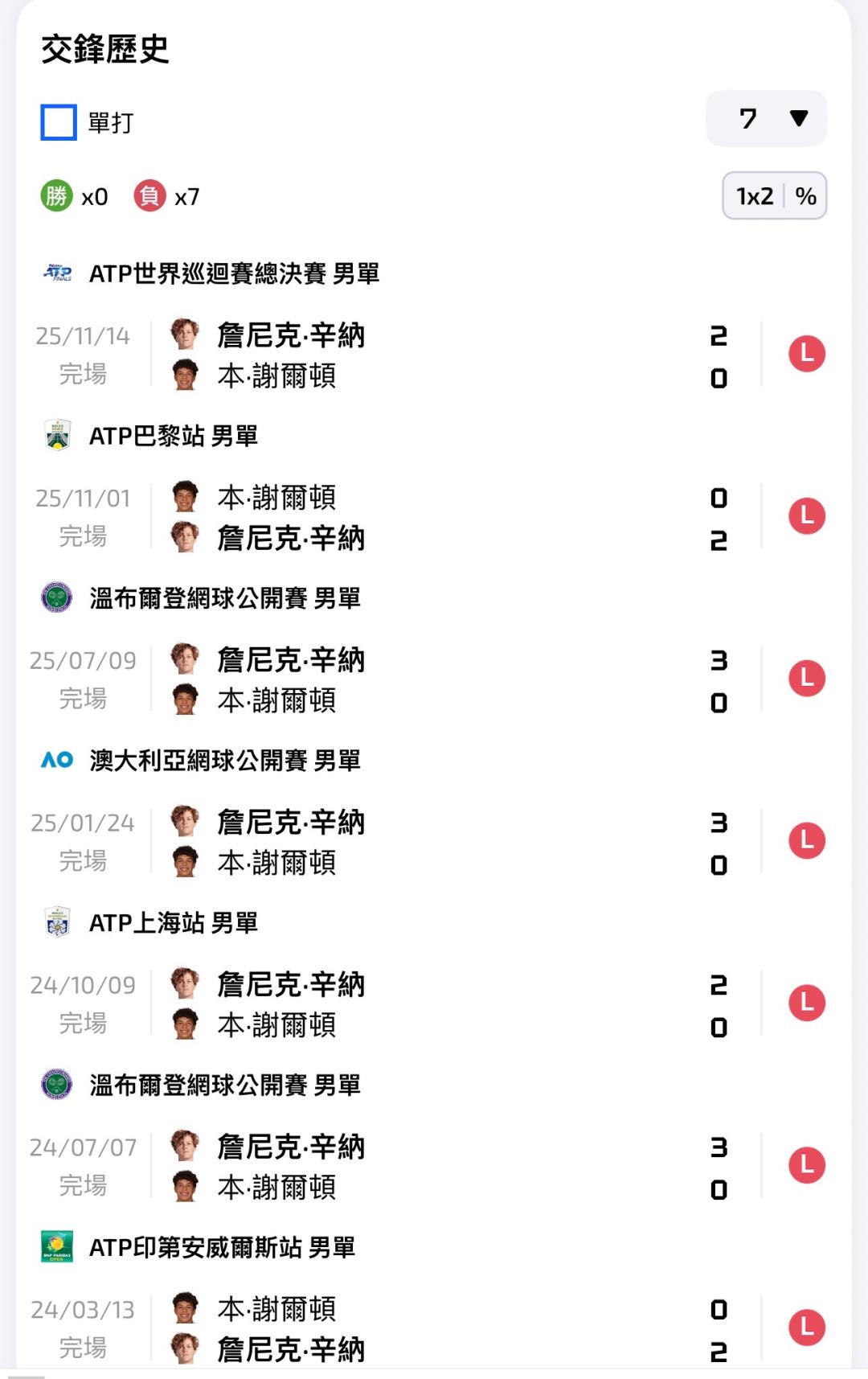View the 24/10/09 Shanghai match

tap(434, 1005)
